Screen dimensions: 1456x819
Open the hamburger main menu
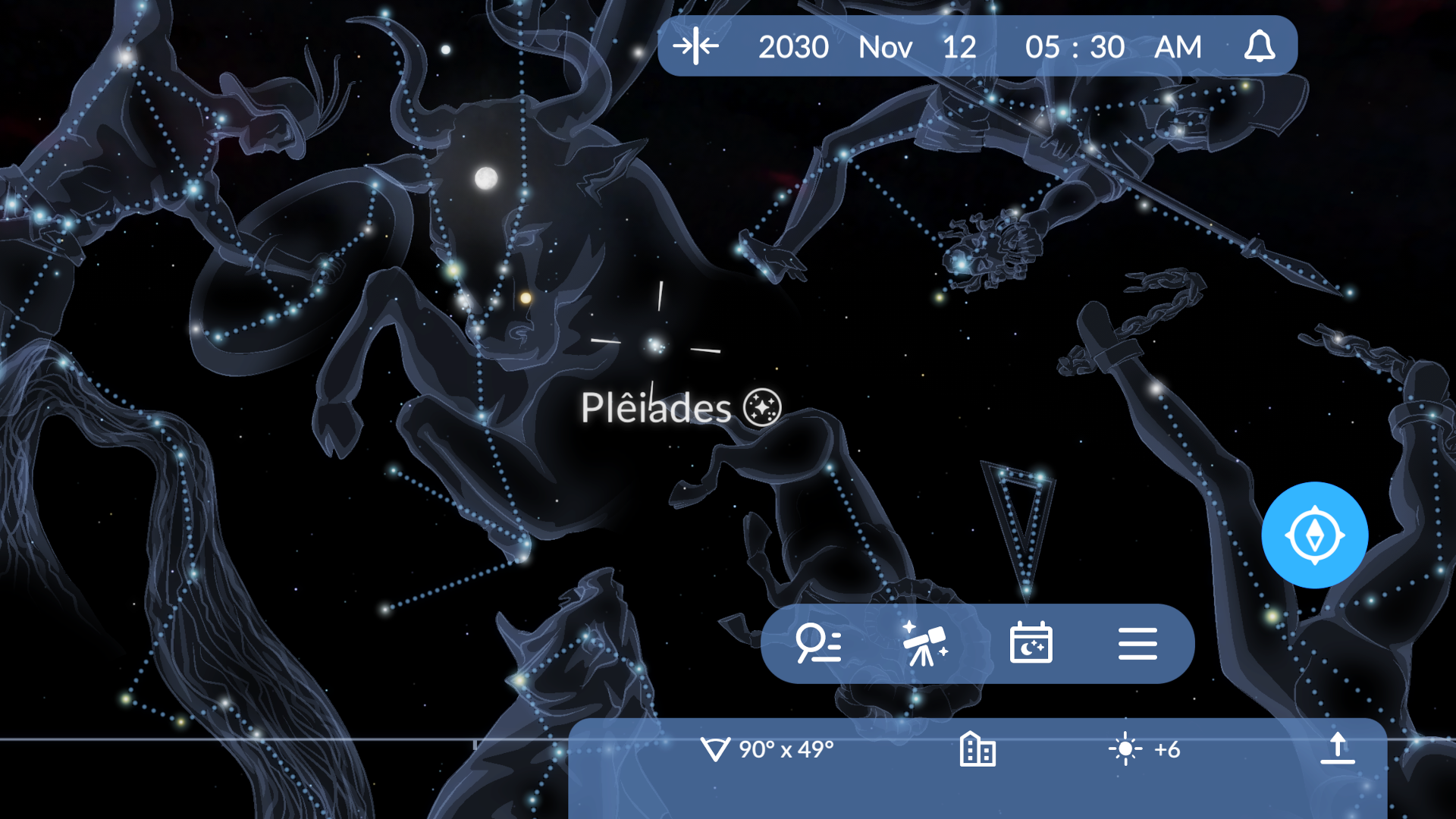1137,643
